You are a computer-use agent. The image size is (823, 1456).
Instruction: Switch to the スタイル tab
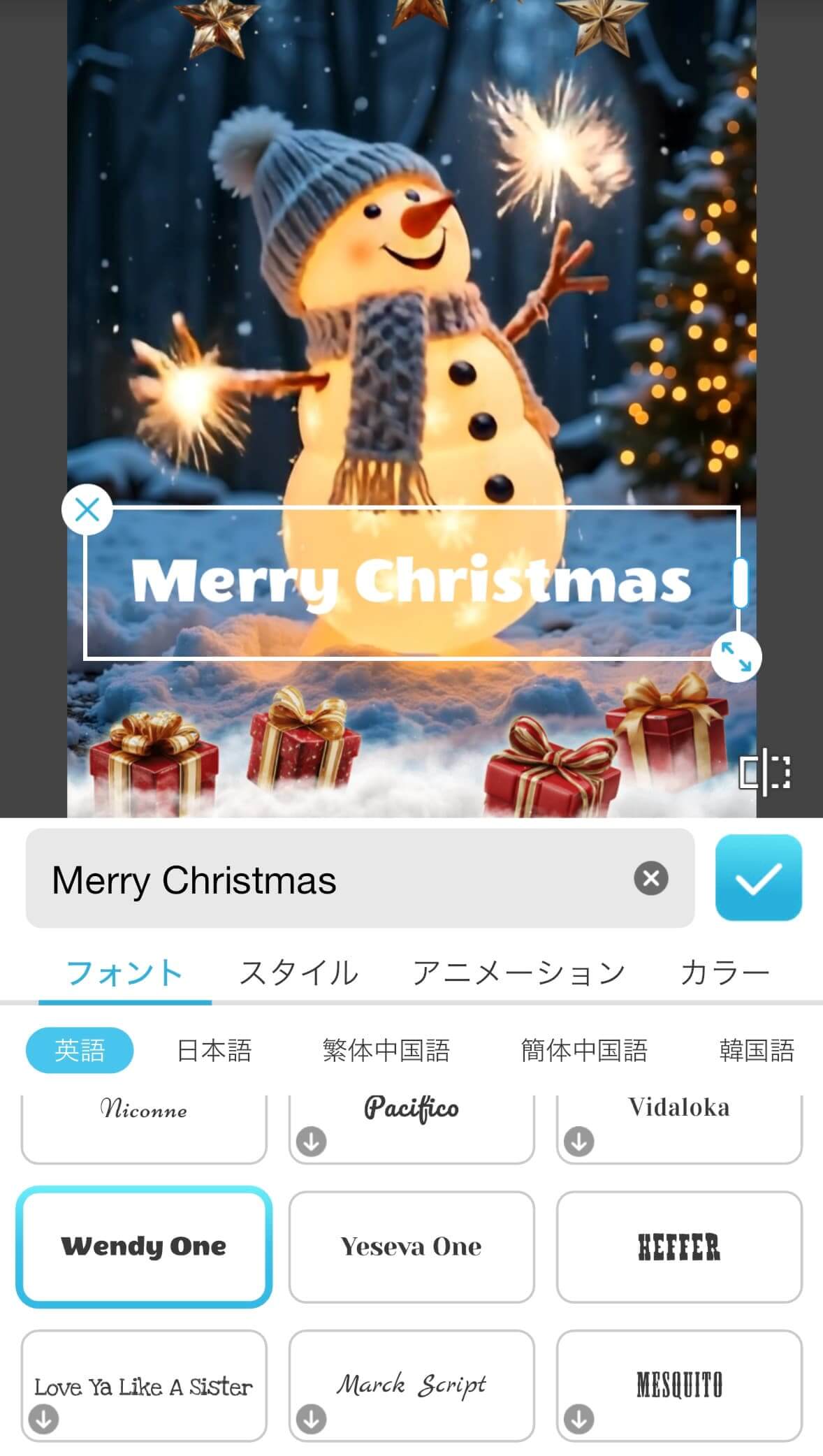point(298,973)
